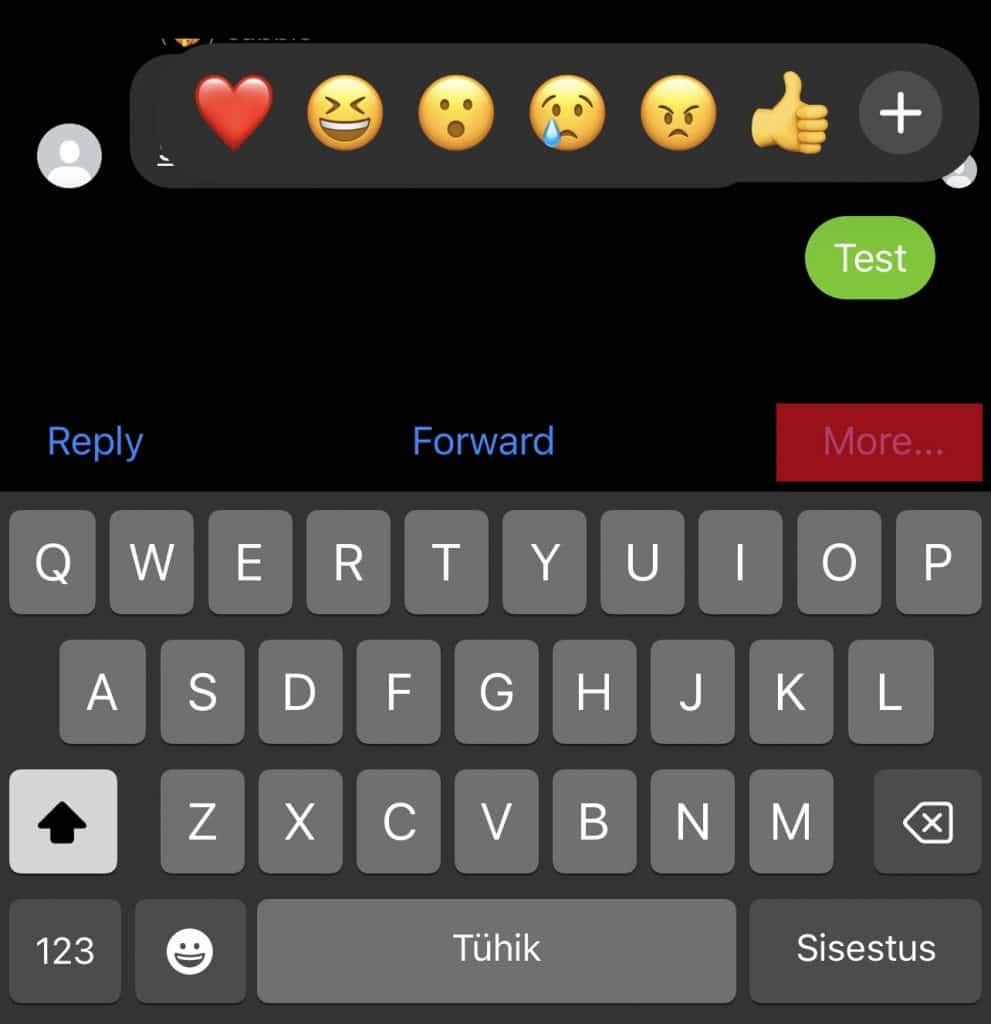991x1024 pixels.
Task: React with the crying face emoji
Action: (567, 113)
